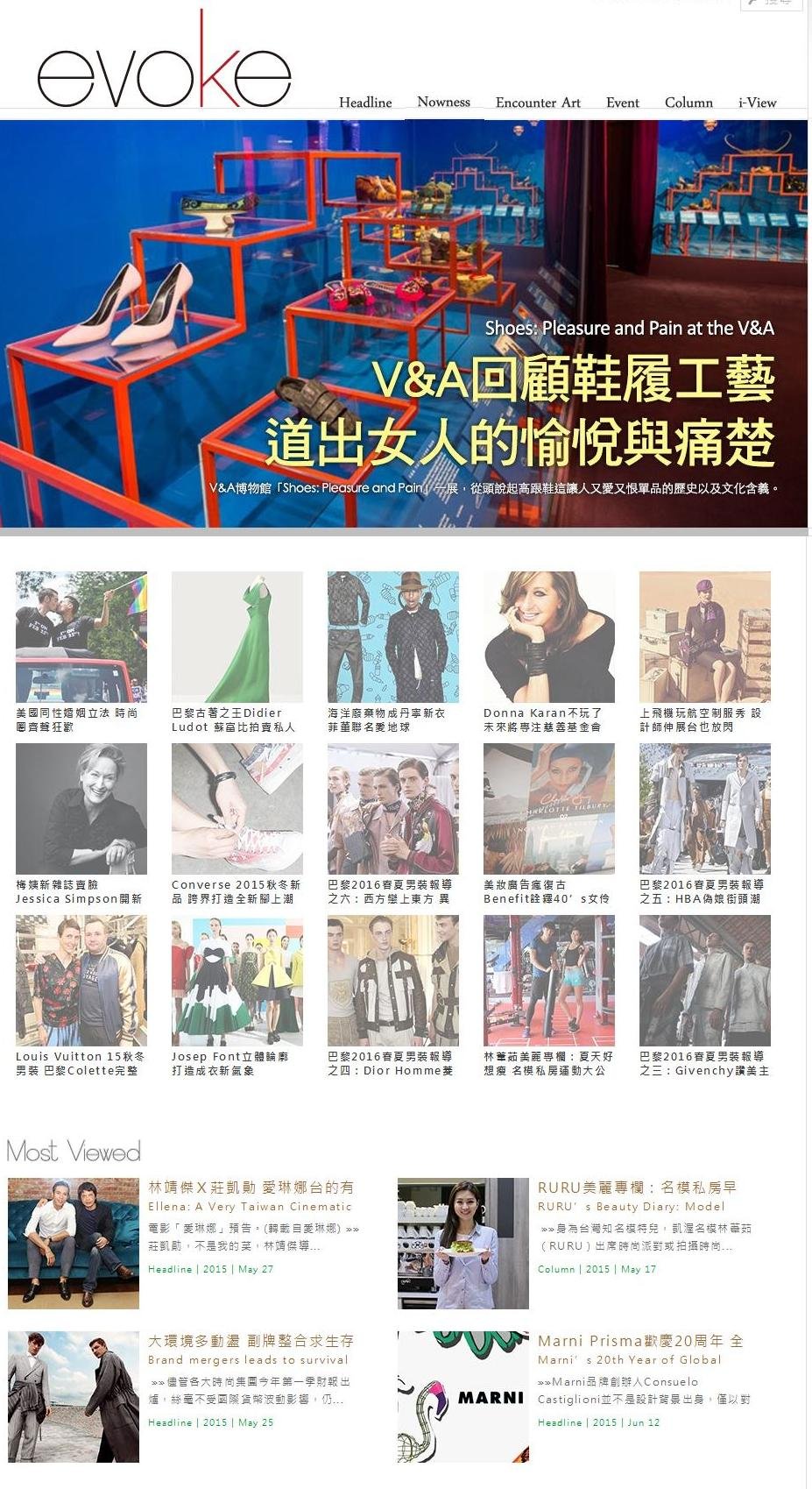Go to Encounter Art section
This screenshot has width=812, height=1489.
coord(538,103)
